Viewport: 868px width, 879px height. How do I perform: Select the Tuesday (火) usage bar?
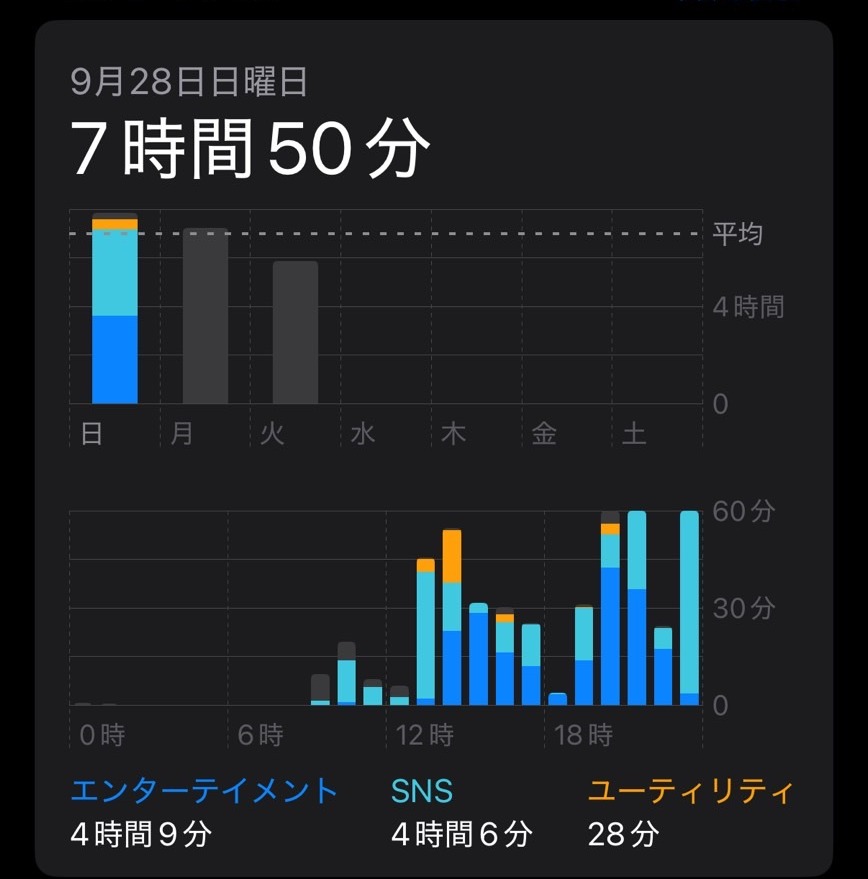point(295,333)
